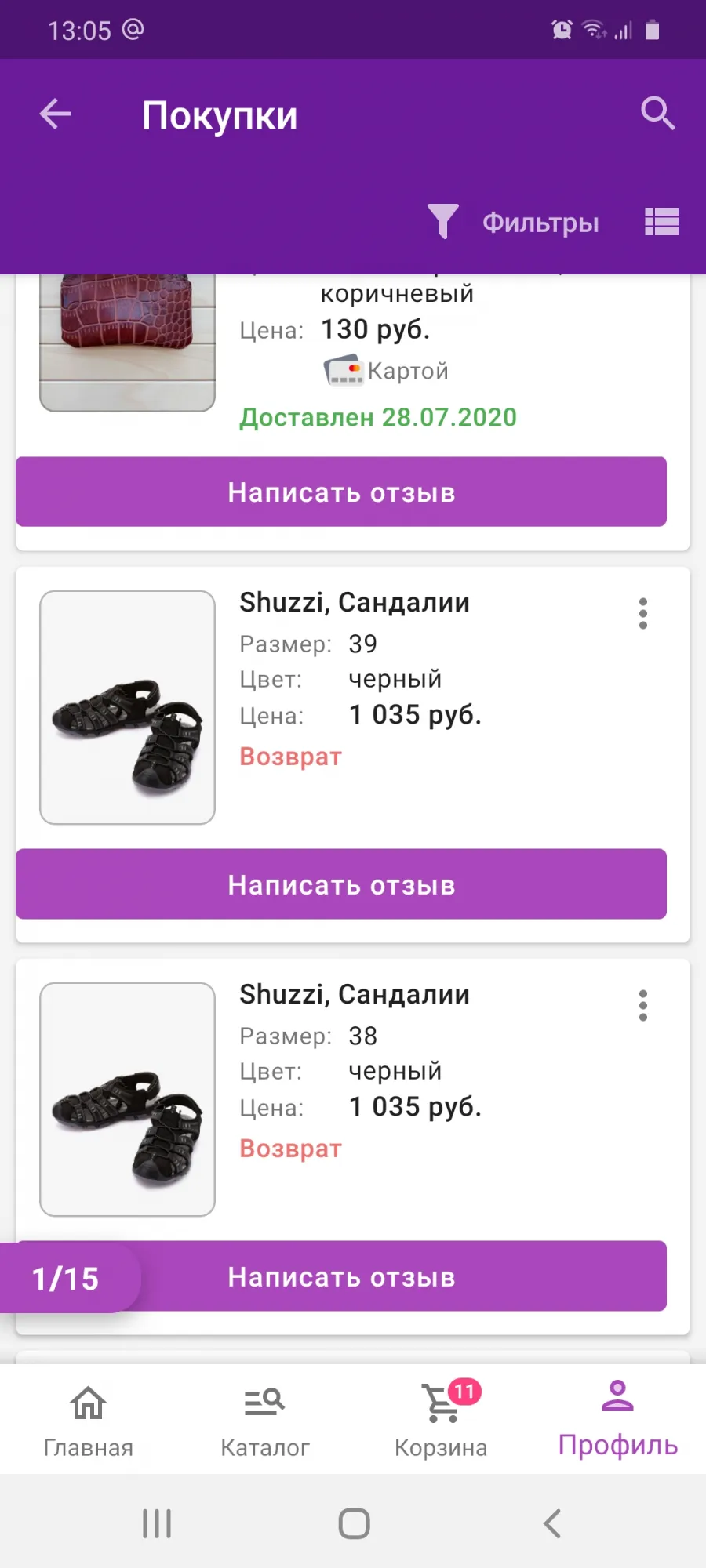Write a review for the delivered brown item
This screenshot has height=1568, width=706.
click(341, 492)
